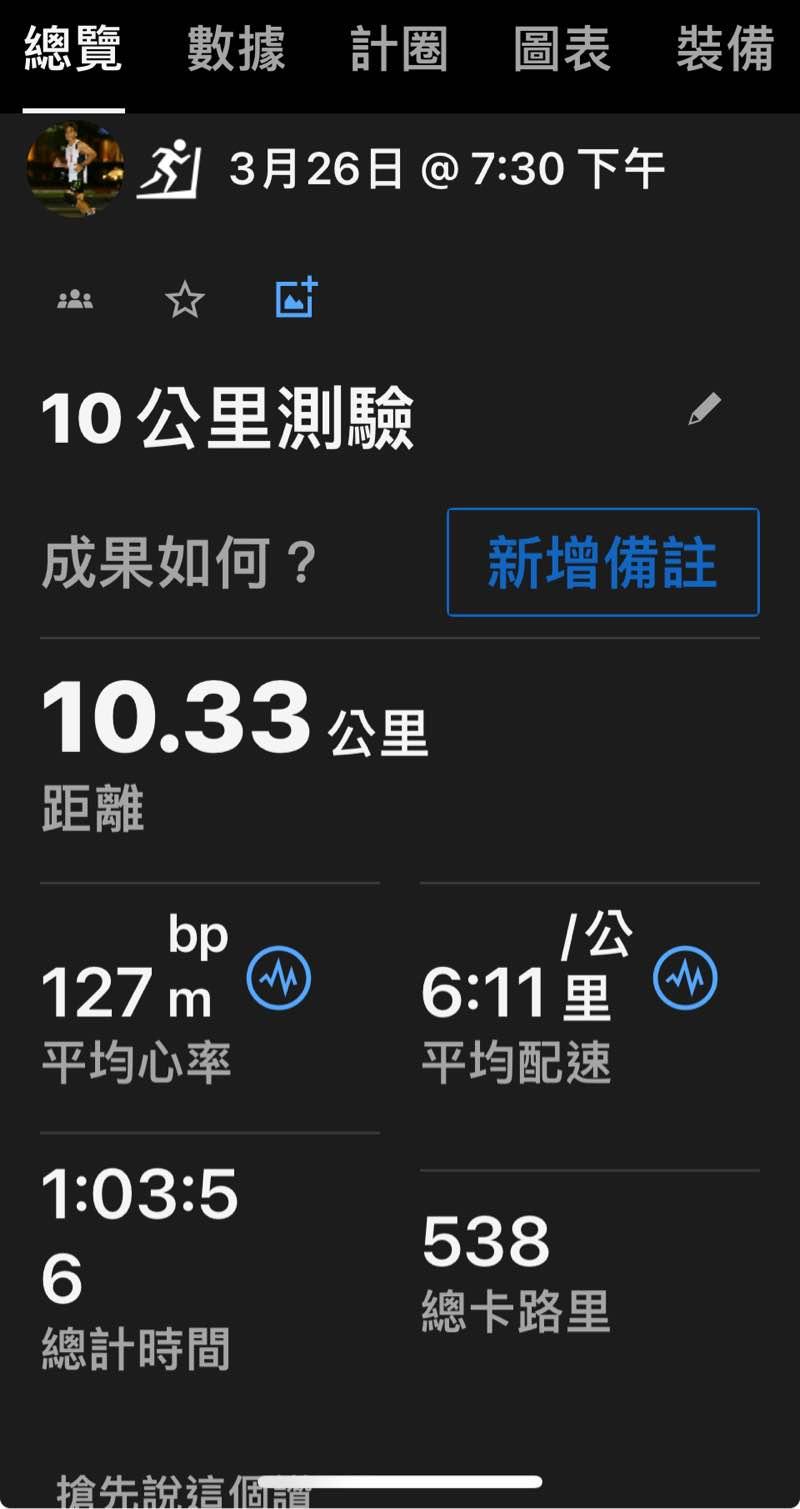The image size is (800, 1509).
Task: Open pace insight next to 平均配速
Action: click(x=685, y=977)
